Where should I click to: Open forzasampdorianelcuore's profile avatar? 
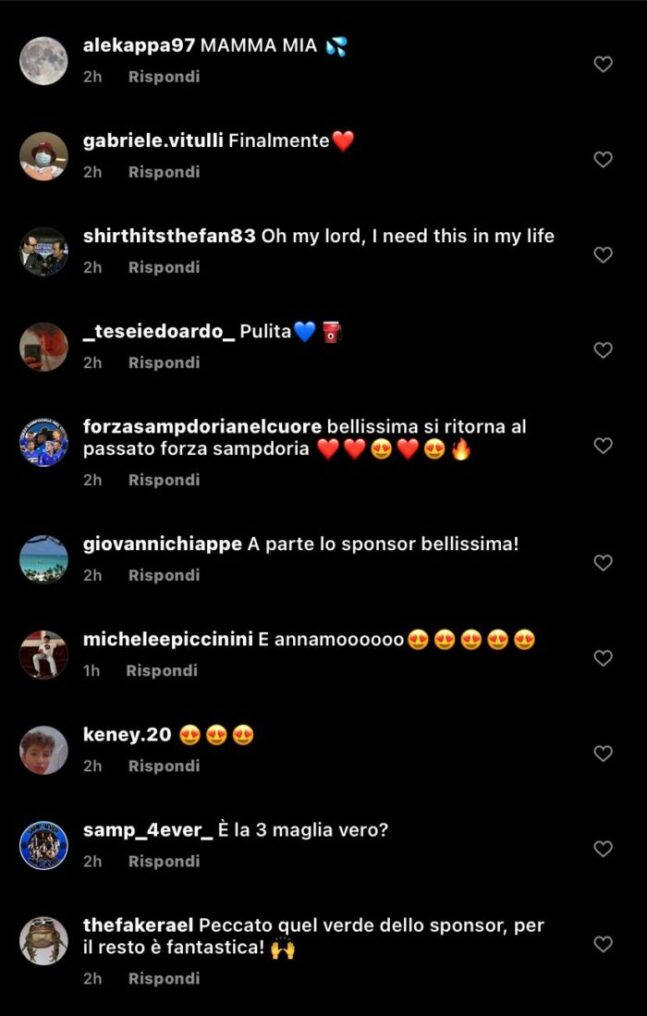[x=44, y=443]
